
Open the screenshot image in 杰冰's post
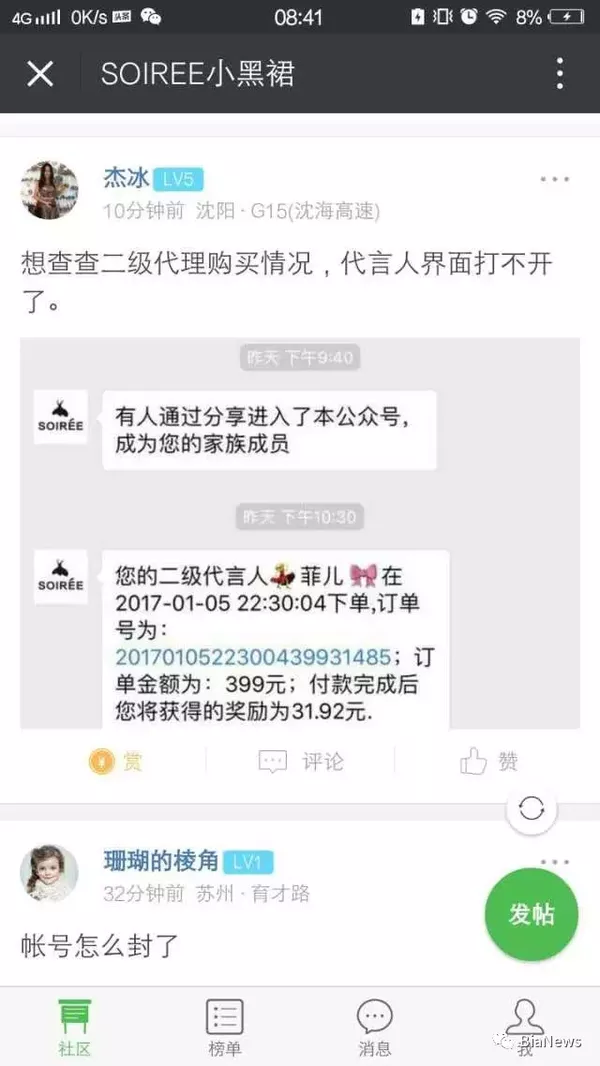click(300, 532)
